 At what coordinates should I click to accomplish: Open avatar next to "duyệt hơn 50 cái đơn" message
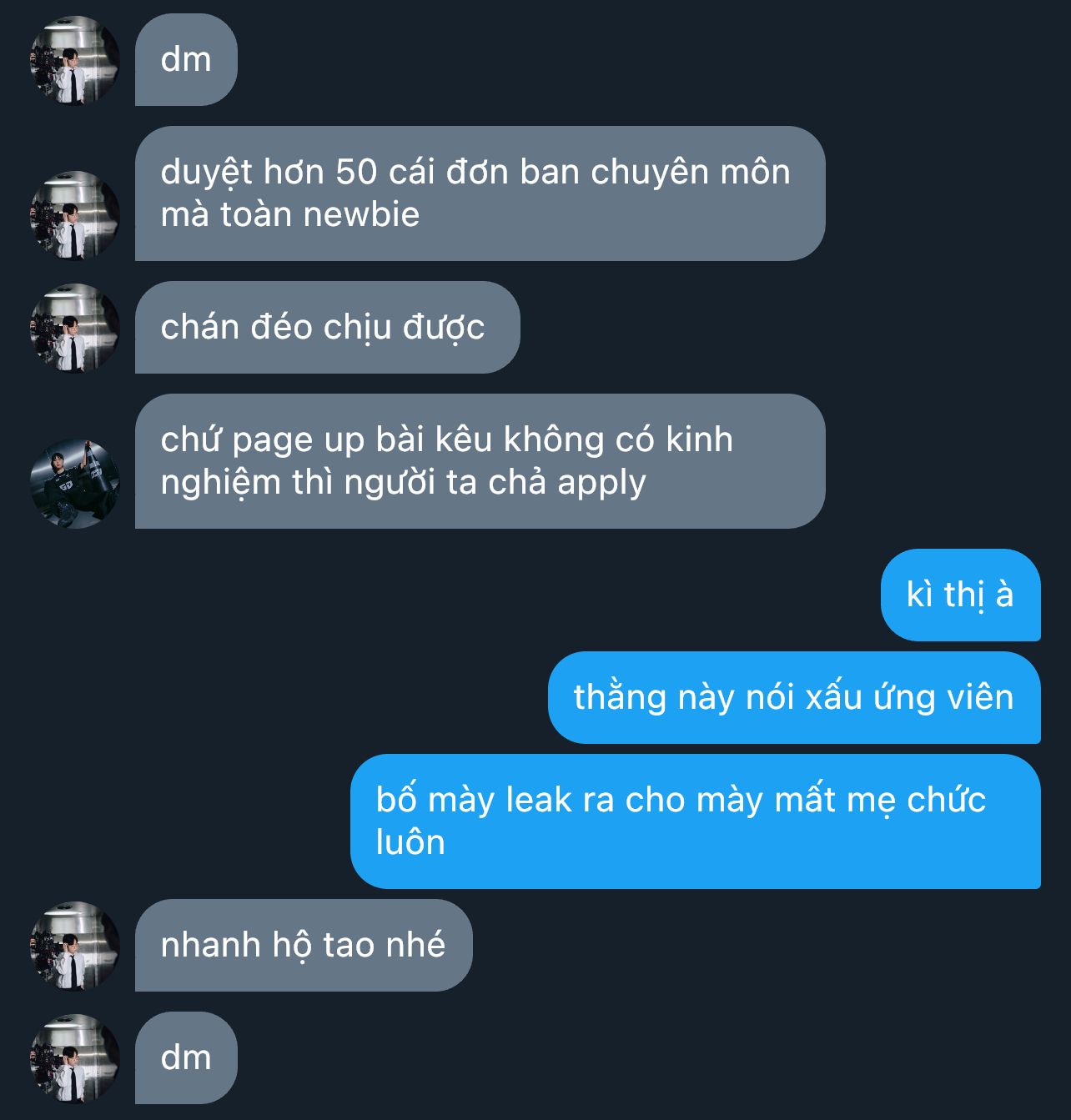75,215
